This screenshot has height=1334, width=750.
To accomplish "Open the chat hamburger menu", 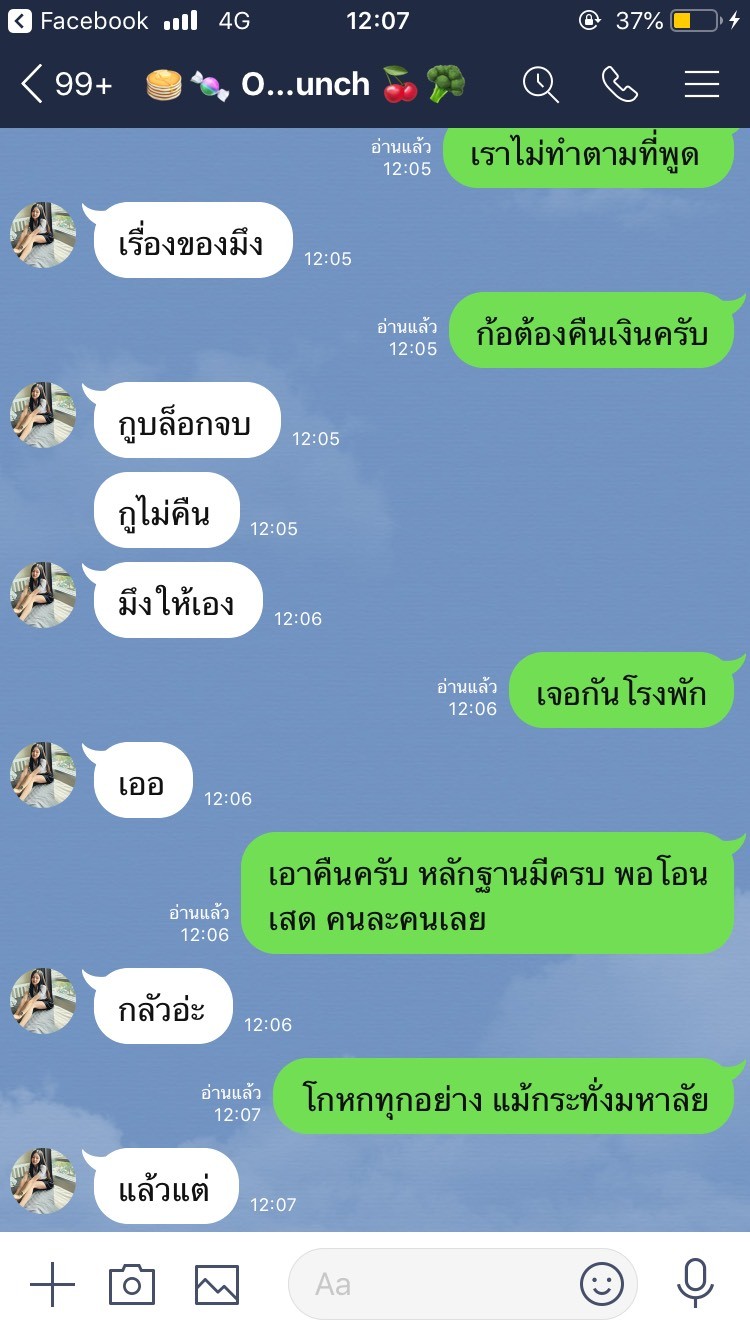I will [x=702, y=85].
